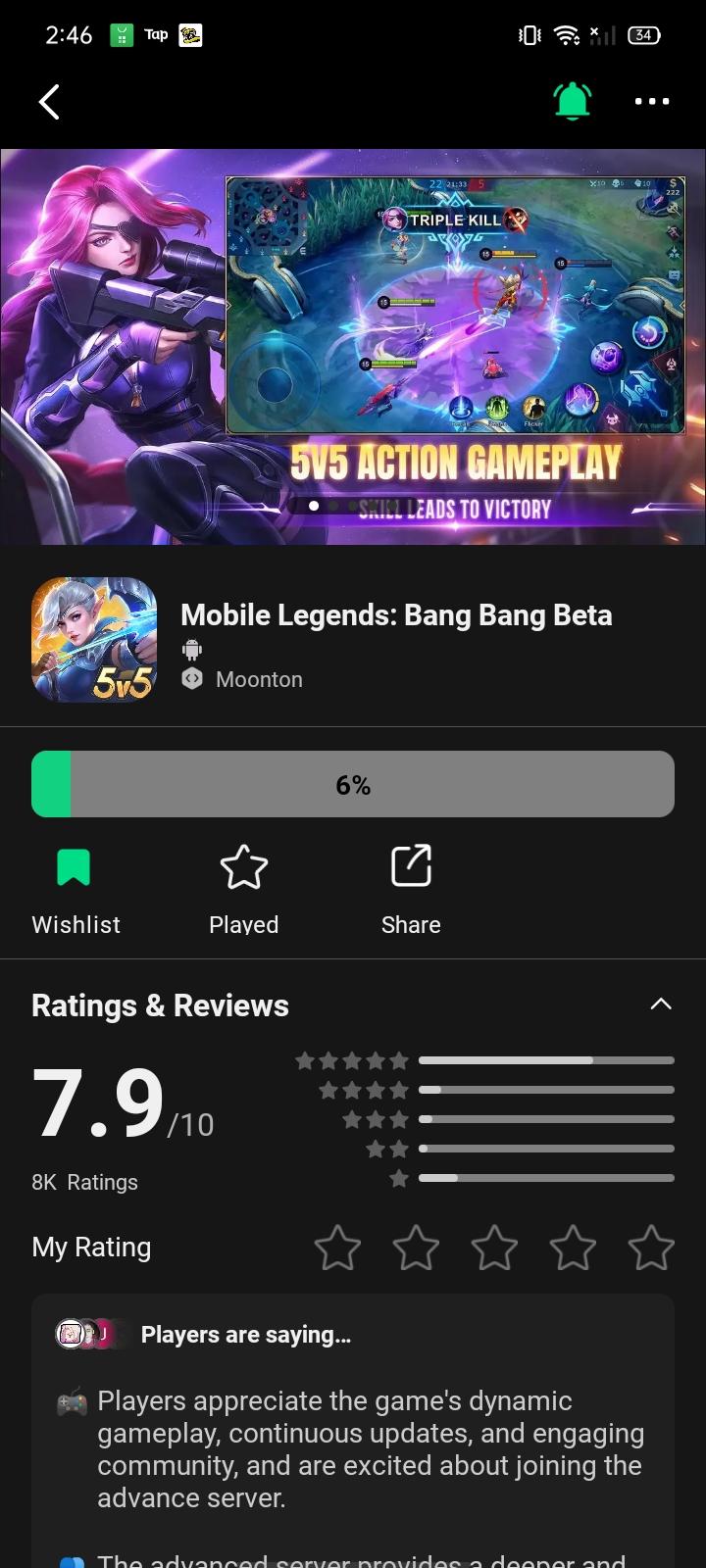Open the Moonton developer page
Screen dimensions: 706x1568
[x=258, y=679]
